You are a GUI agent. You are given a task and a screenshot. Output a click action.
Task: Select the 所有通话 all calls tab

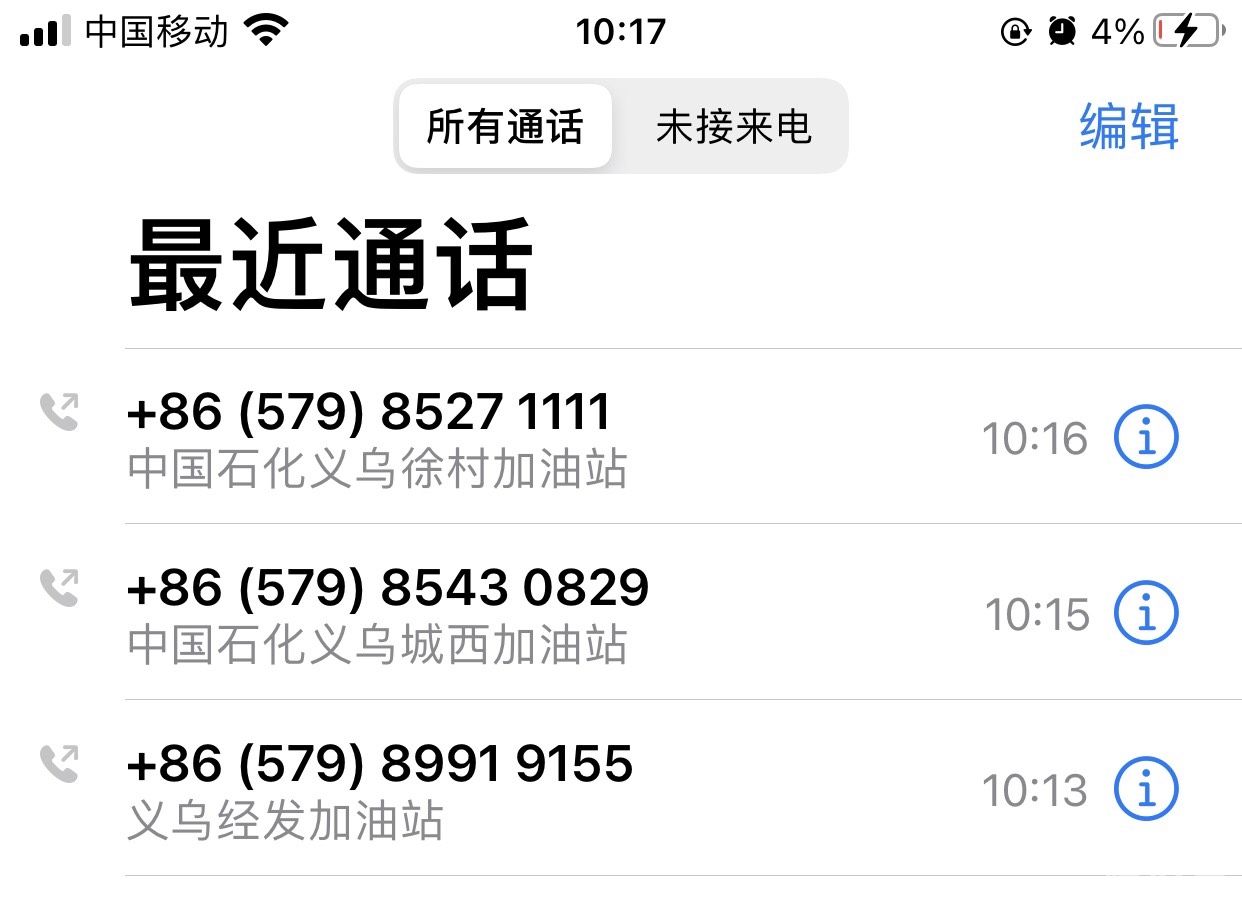coord(505,127)
